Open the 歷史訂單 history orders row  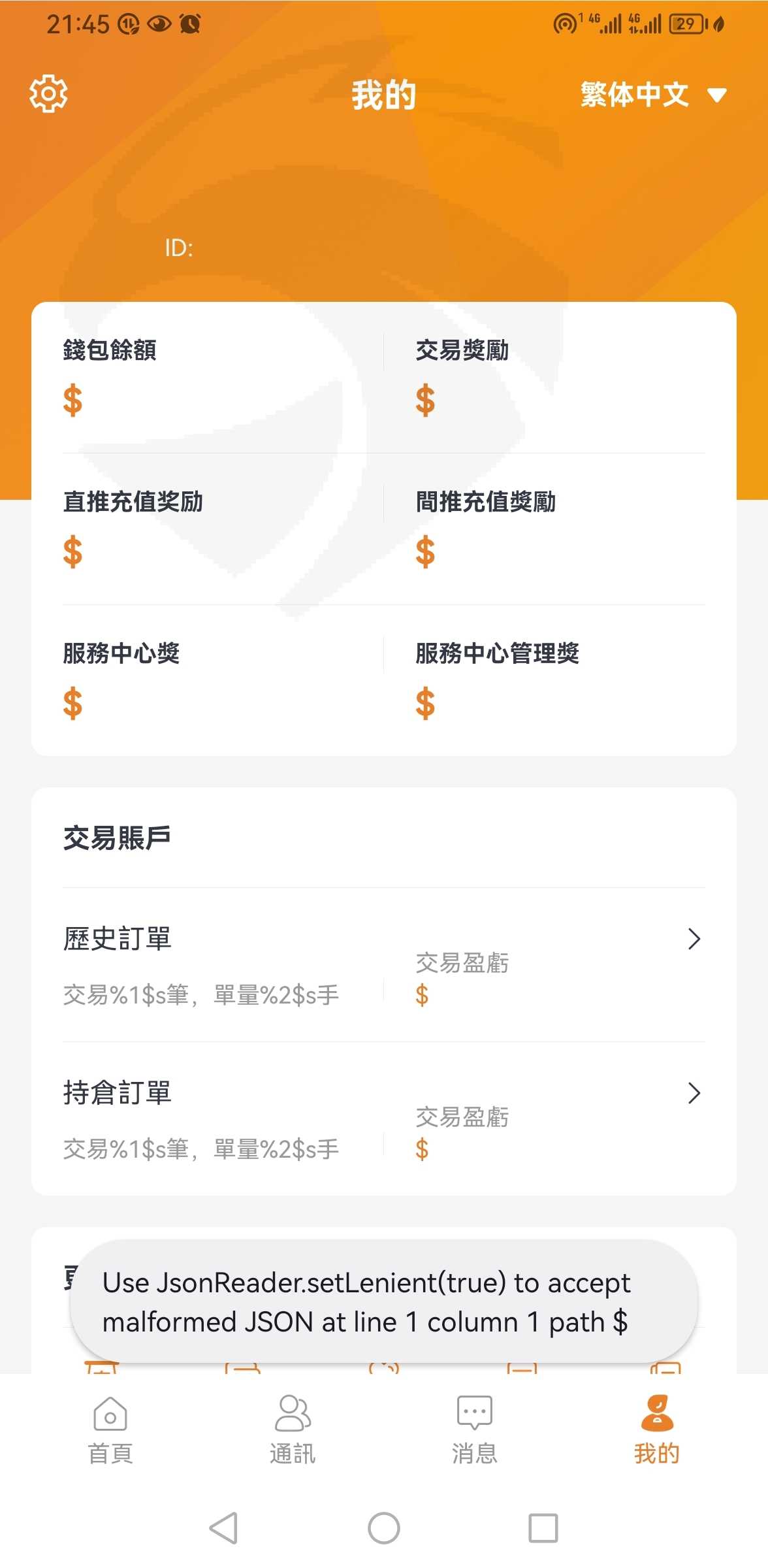coord(384,965)
